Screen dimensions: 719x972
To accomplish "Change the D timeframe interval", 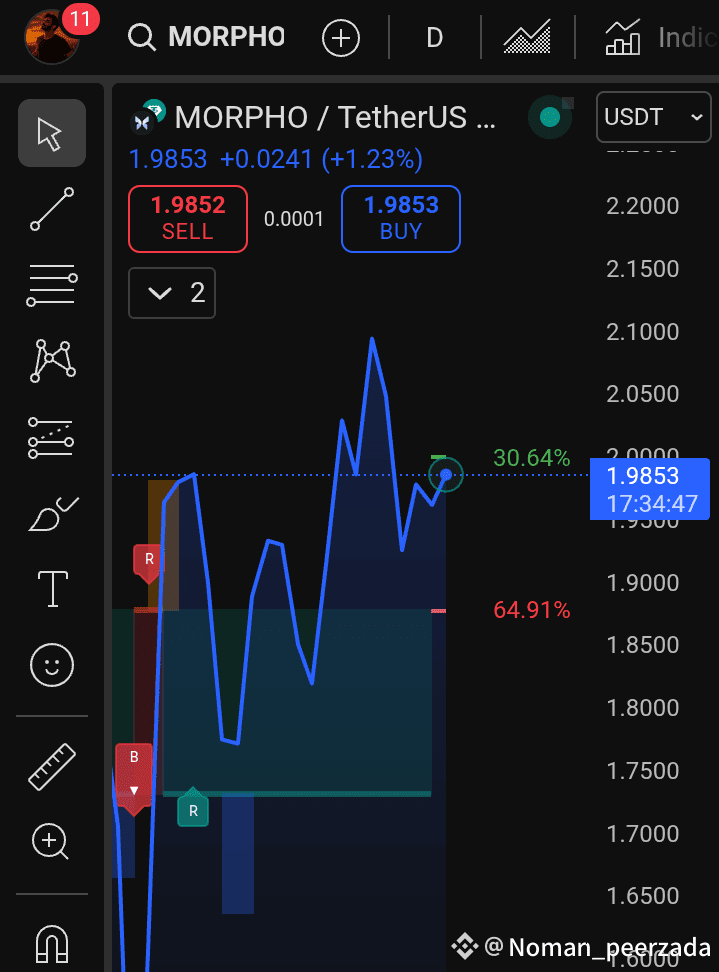I will (434, 38).
